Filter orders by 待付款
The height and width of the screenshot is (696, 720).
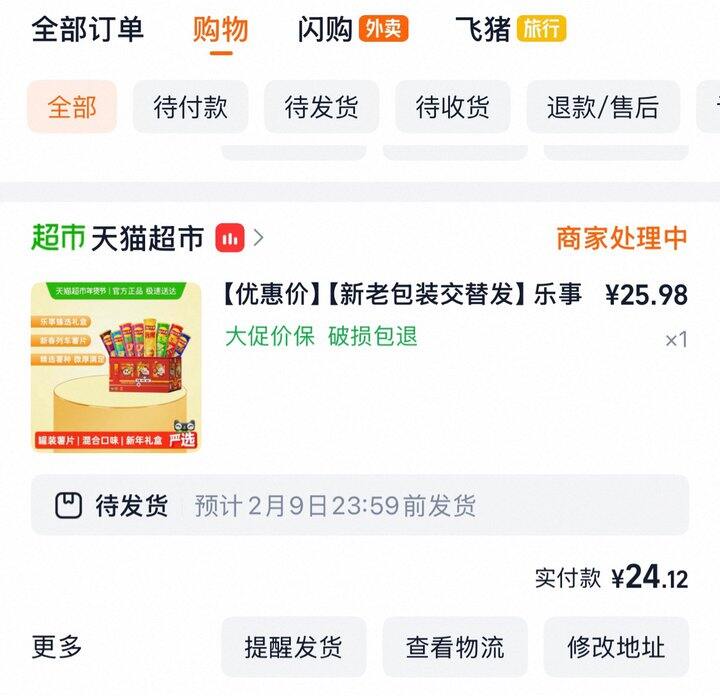click(190, 107)
